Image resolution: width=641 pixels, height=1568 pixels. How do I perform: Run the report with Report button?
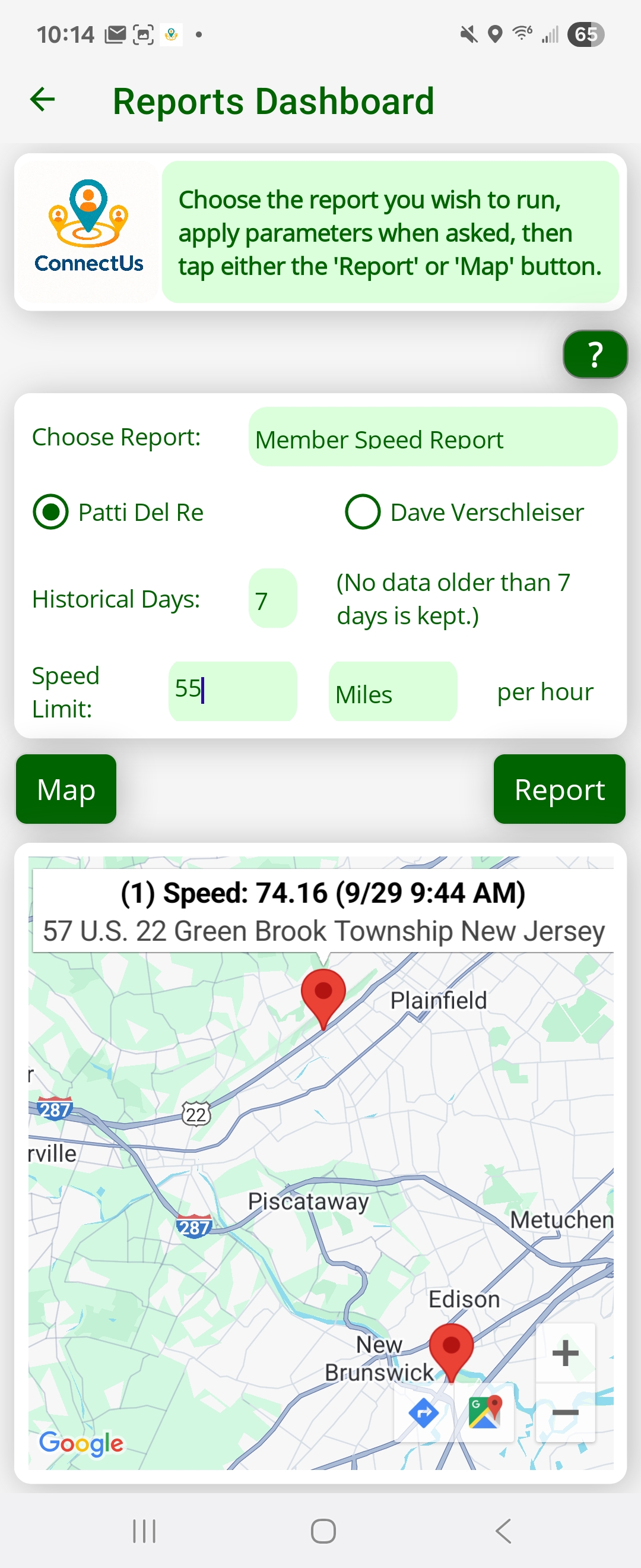[559, 789]
